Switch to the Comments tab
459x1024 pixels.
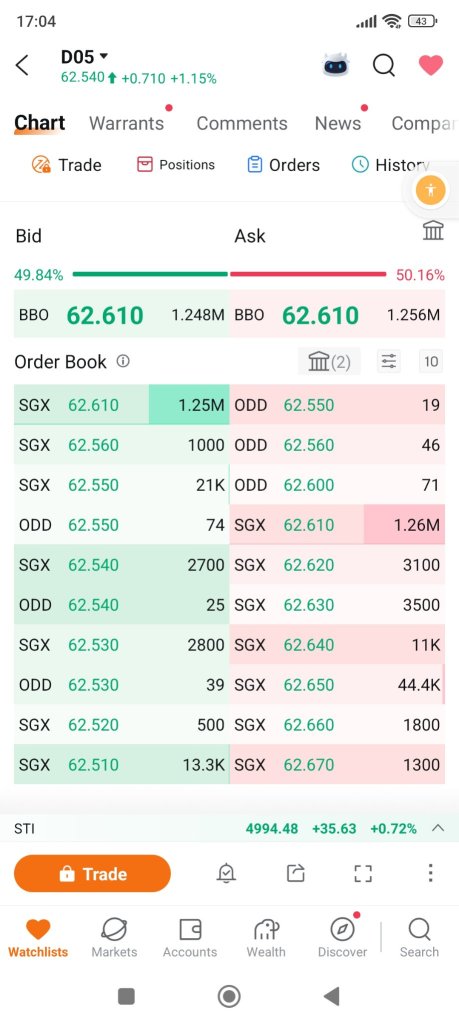pyautogui.click(x=242, y=123)
